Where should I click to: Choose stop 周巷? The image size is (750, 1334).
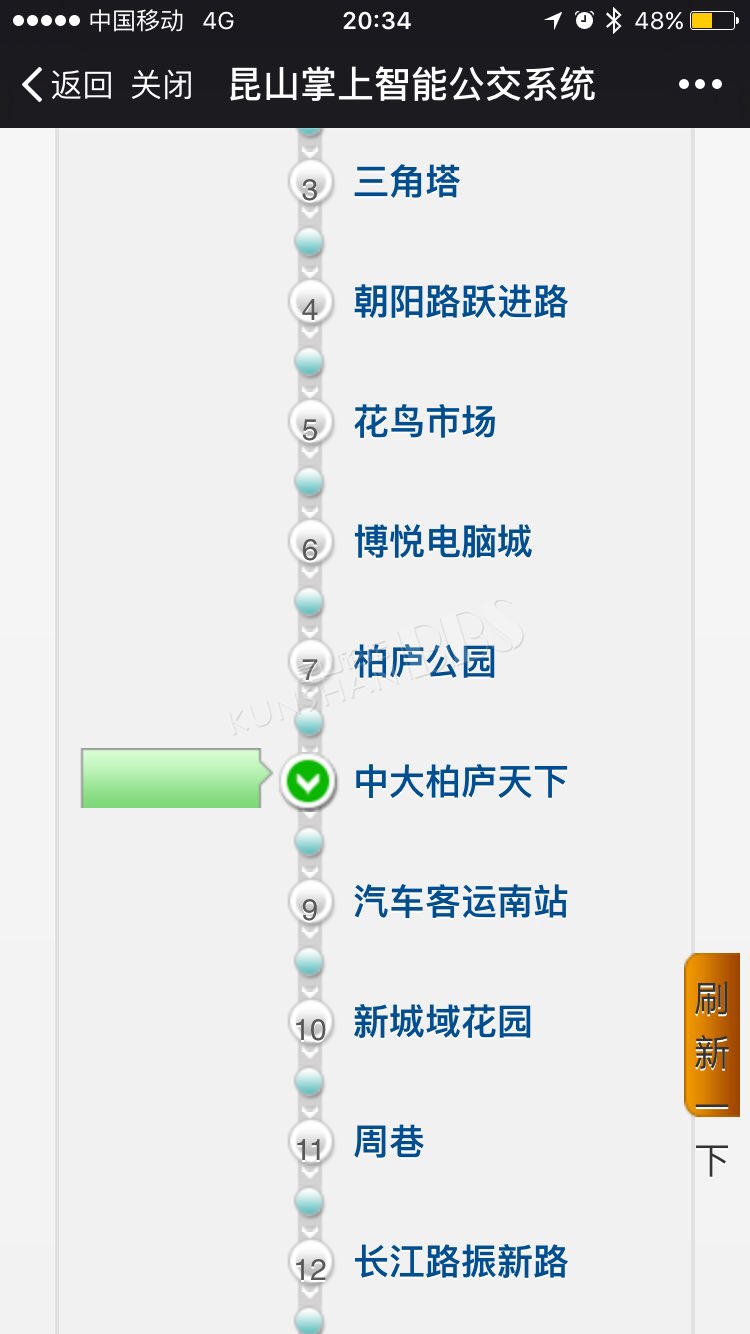[389, 1142]
